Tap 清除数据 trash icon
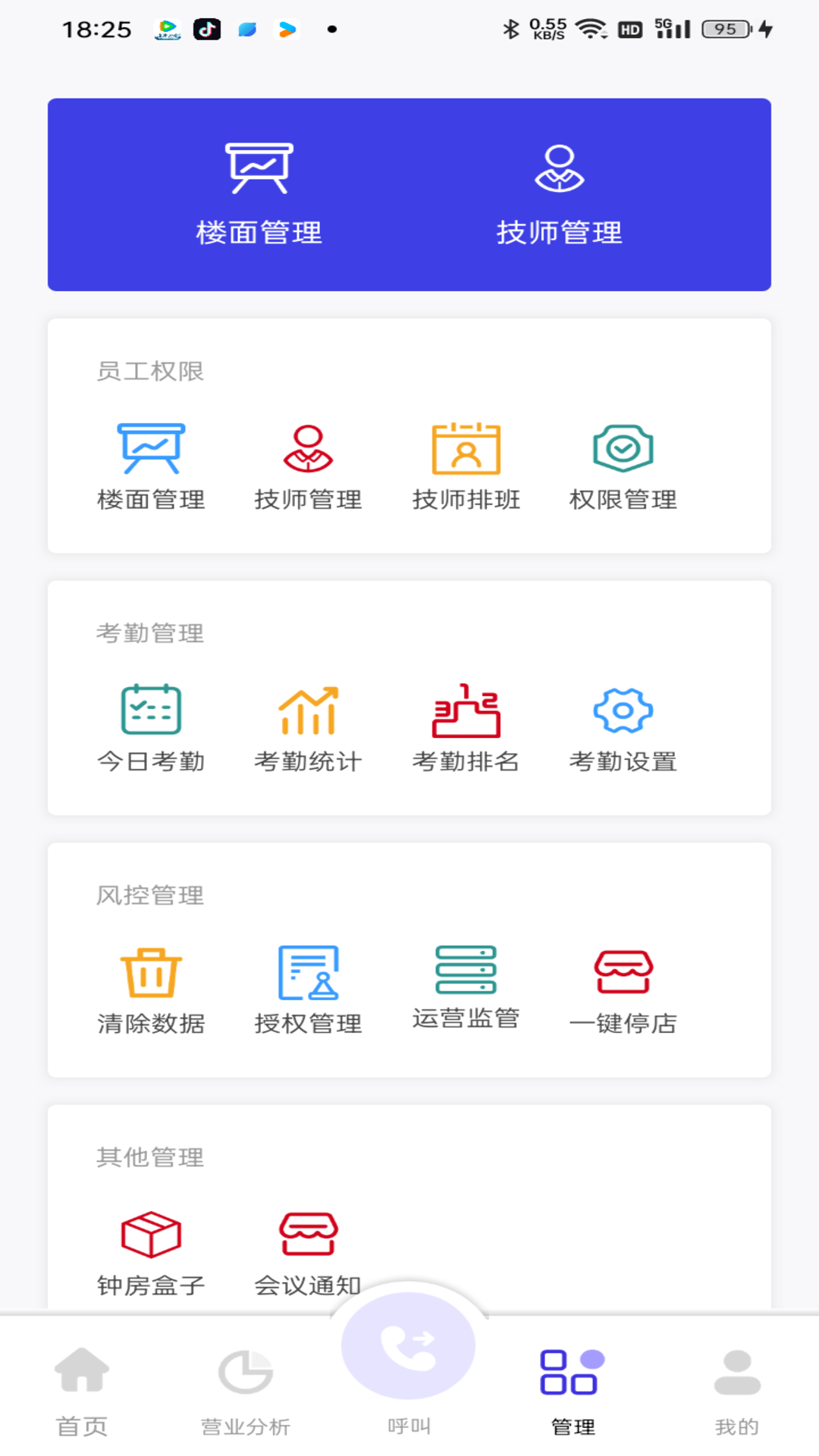The image size is (819, 1456). (151, 973)
